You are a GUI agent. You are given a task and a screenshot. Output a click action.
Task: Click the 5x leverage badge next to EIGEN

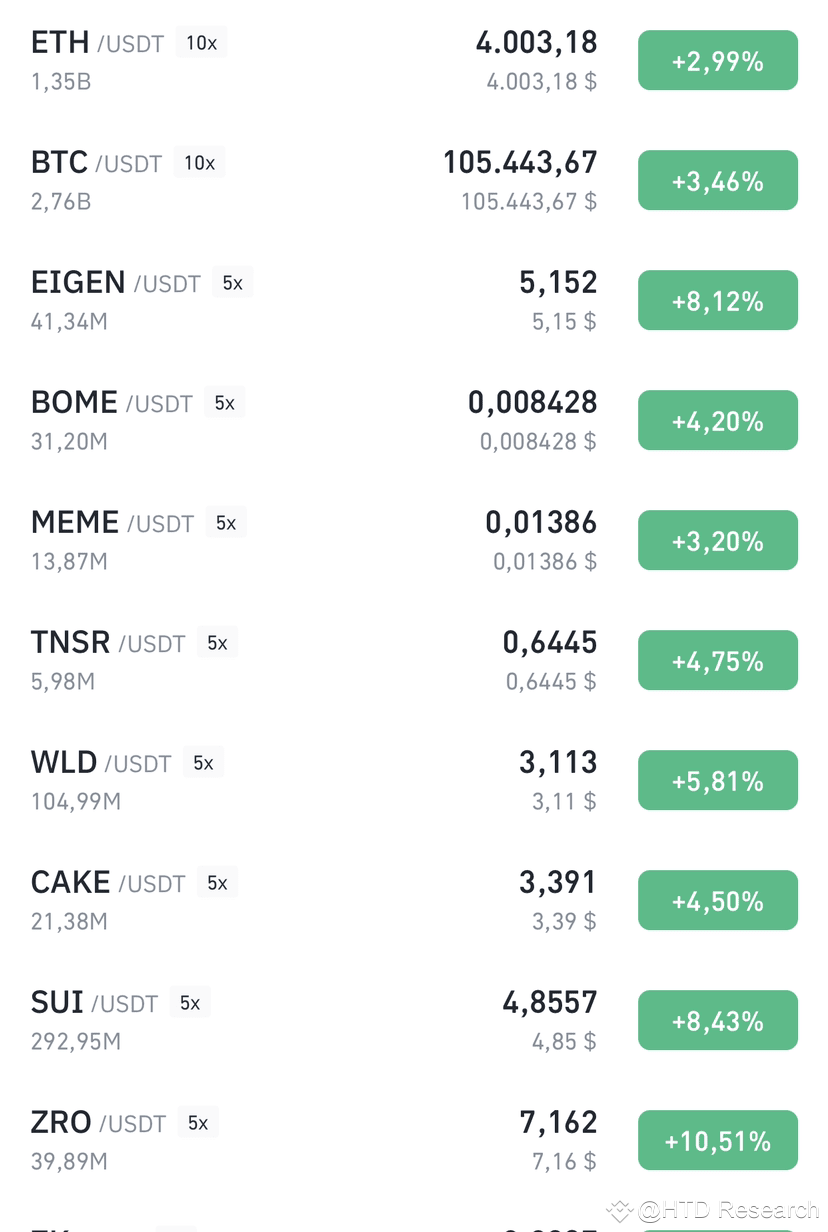232,283
